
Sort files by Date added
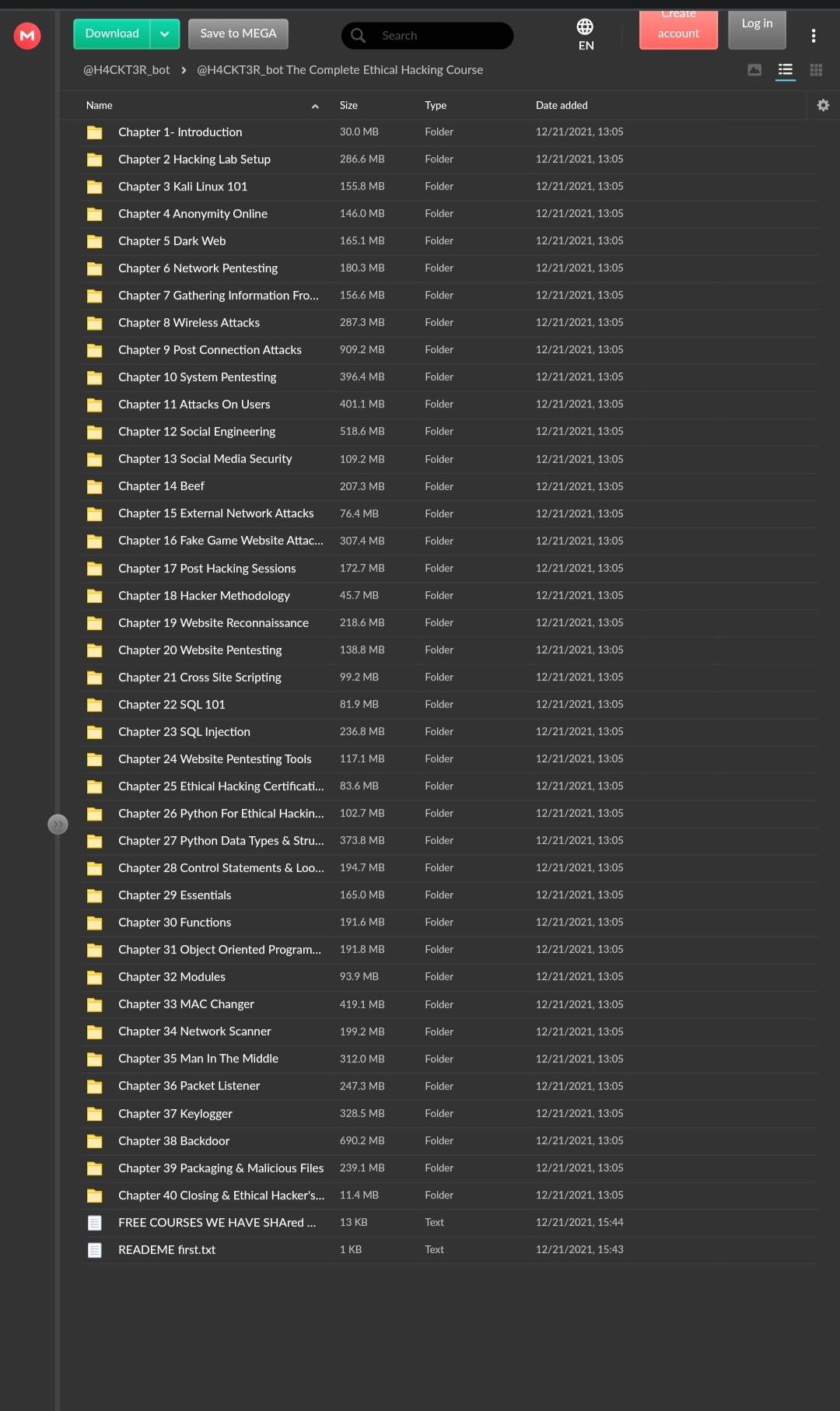coord(562,105)
